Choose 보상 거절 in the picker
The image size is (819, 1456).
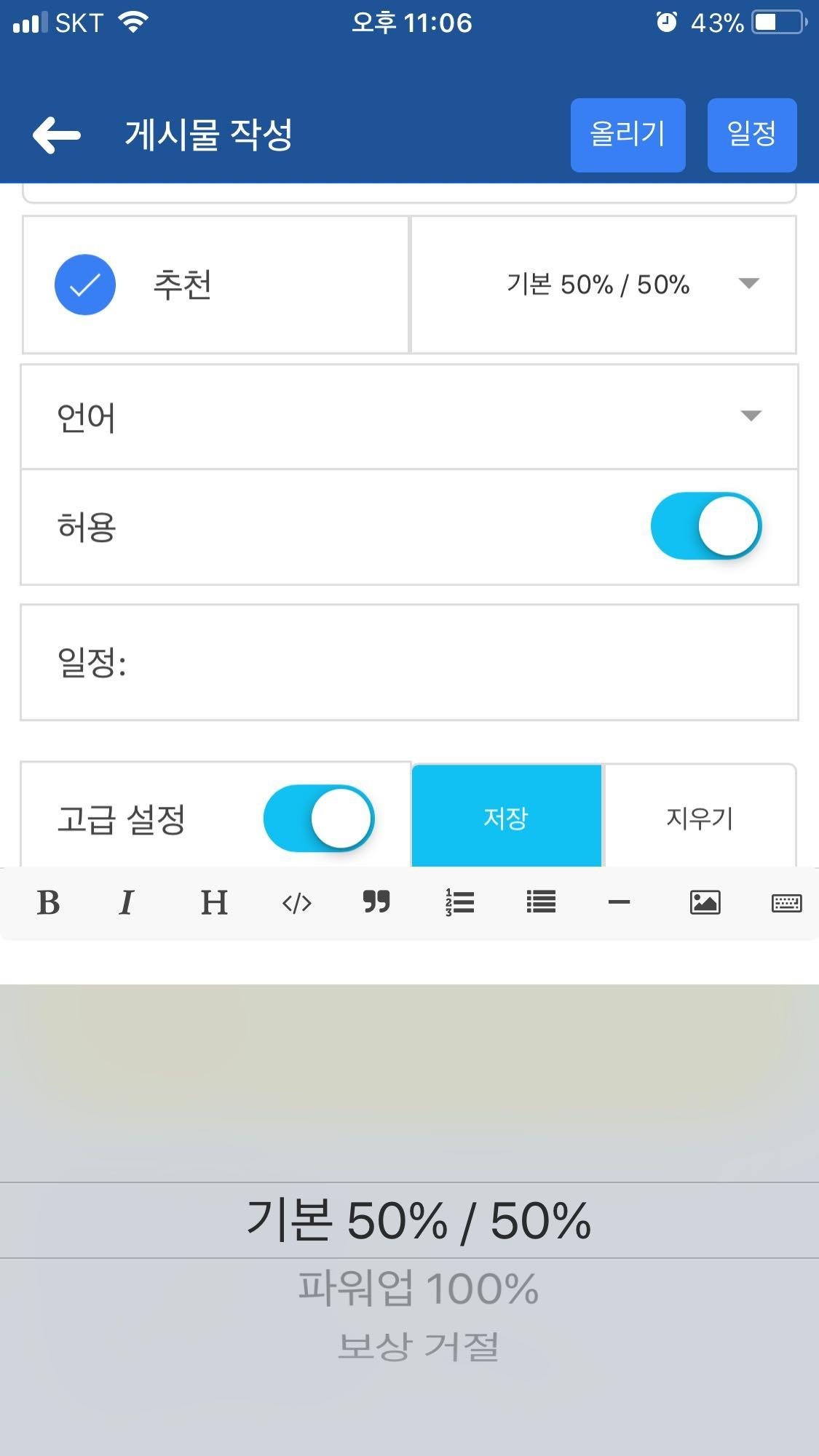point(418,1347)
